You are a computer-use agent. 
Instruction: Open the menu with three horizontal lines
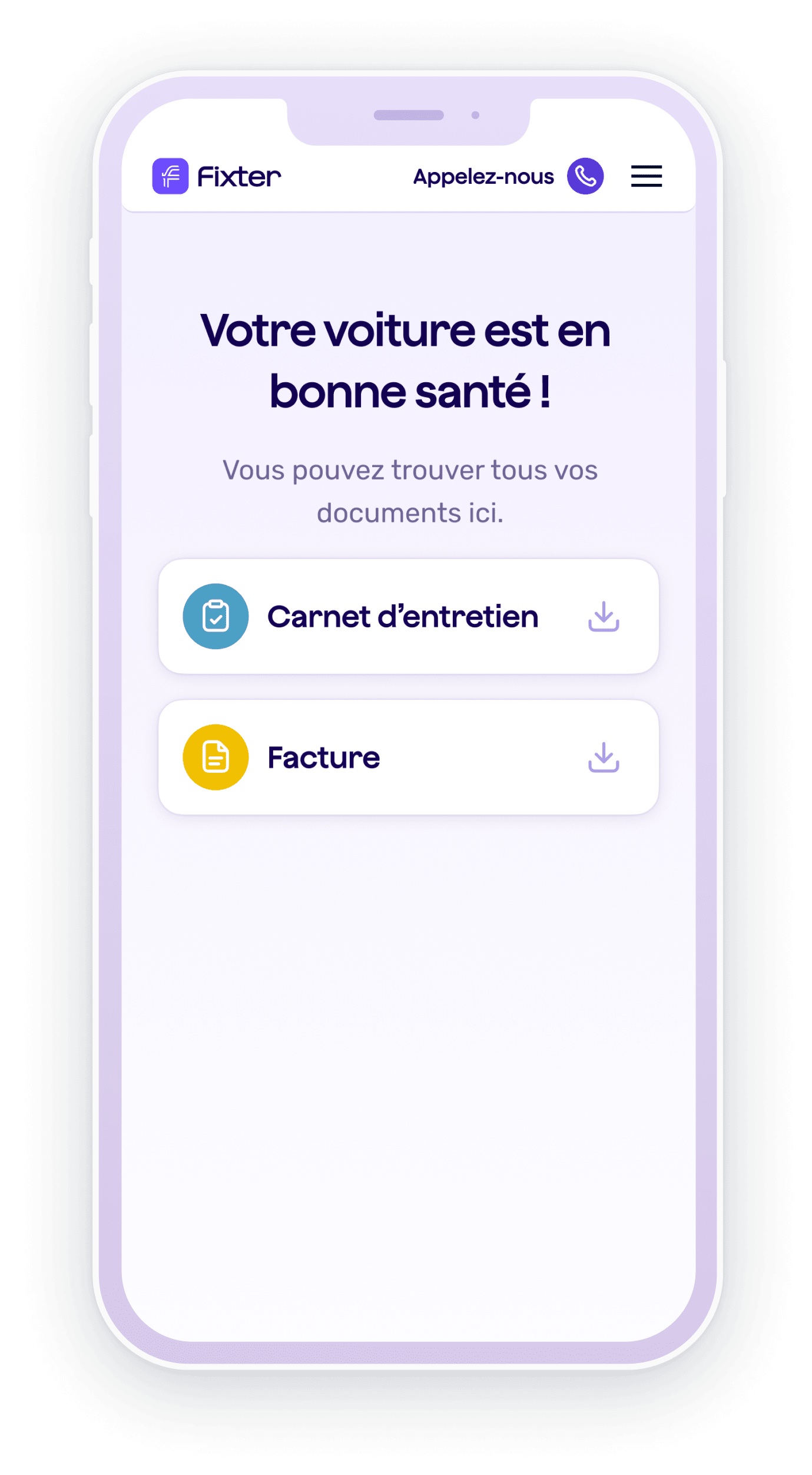click(646, 176)
